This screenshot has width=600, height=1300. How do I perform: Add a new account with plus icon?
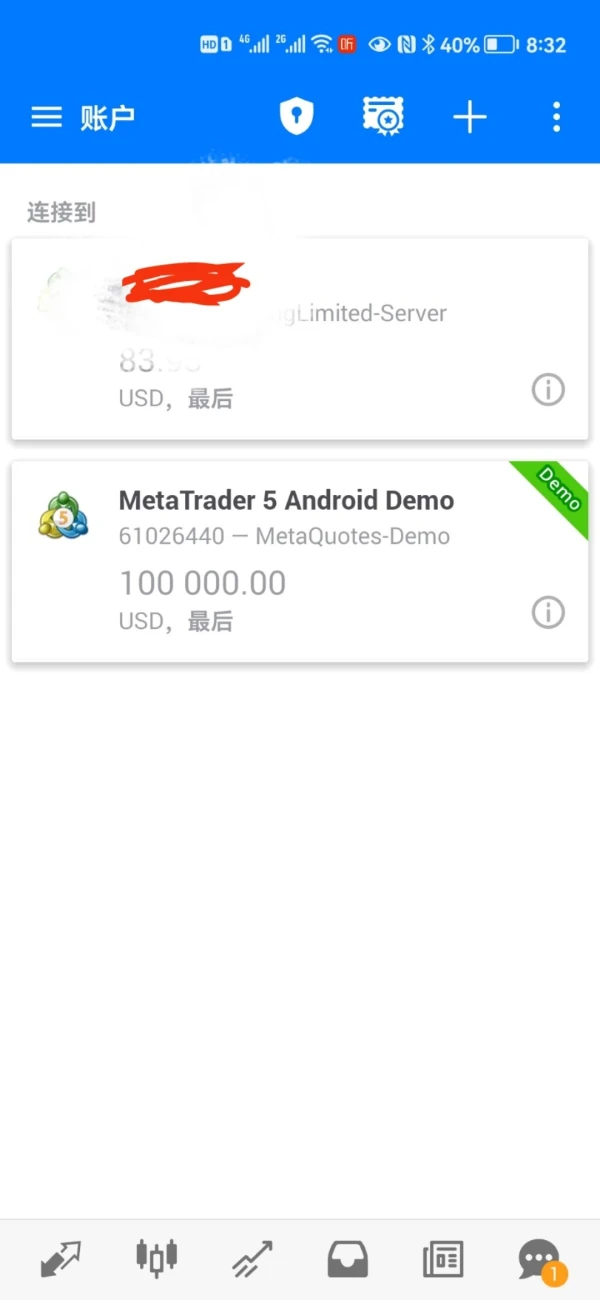[469, 118]
